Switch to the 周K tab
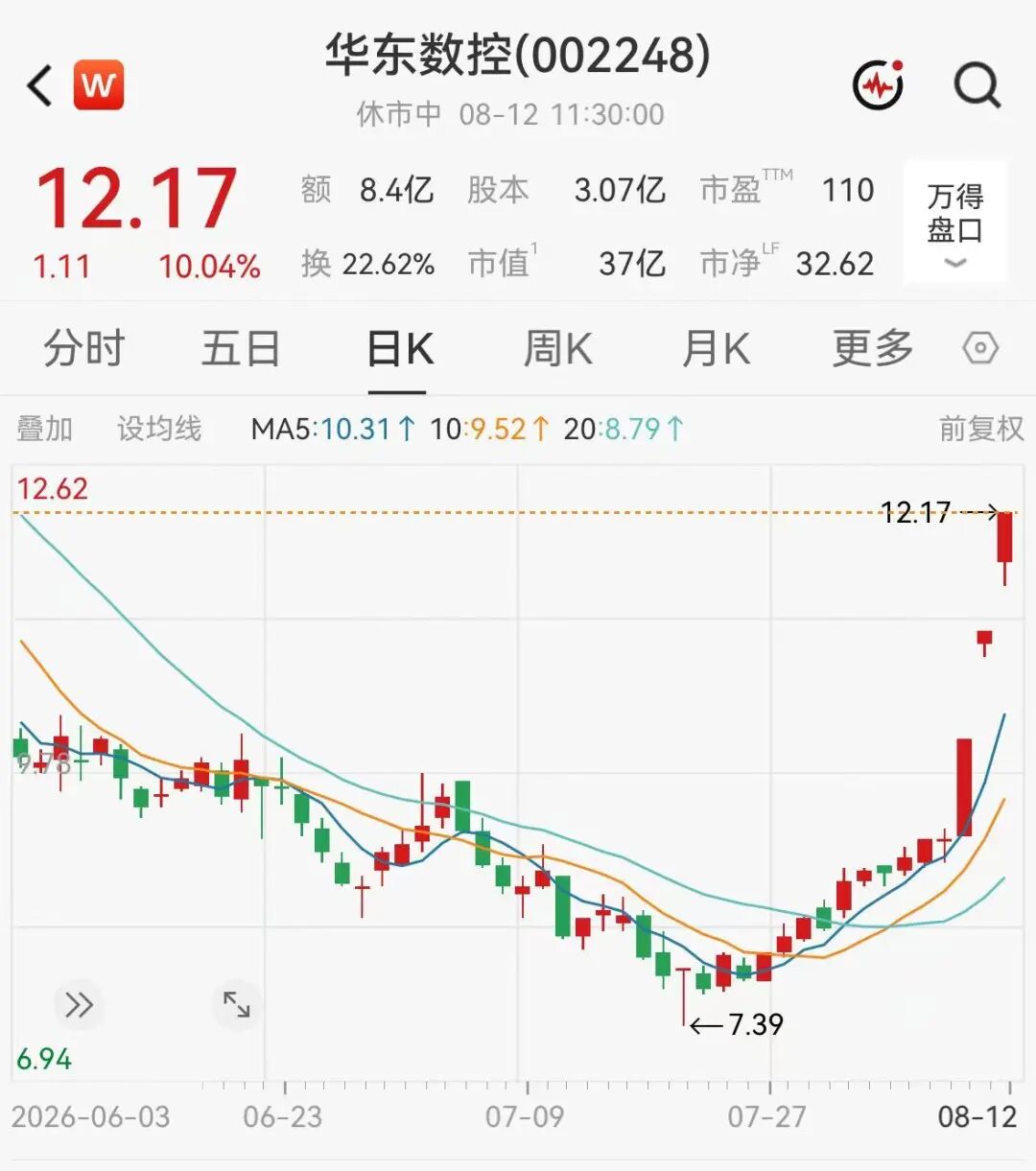The height and width of the screenshot is (1171, 1036). (x=557, y=348)
